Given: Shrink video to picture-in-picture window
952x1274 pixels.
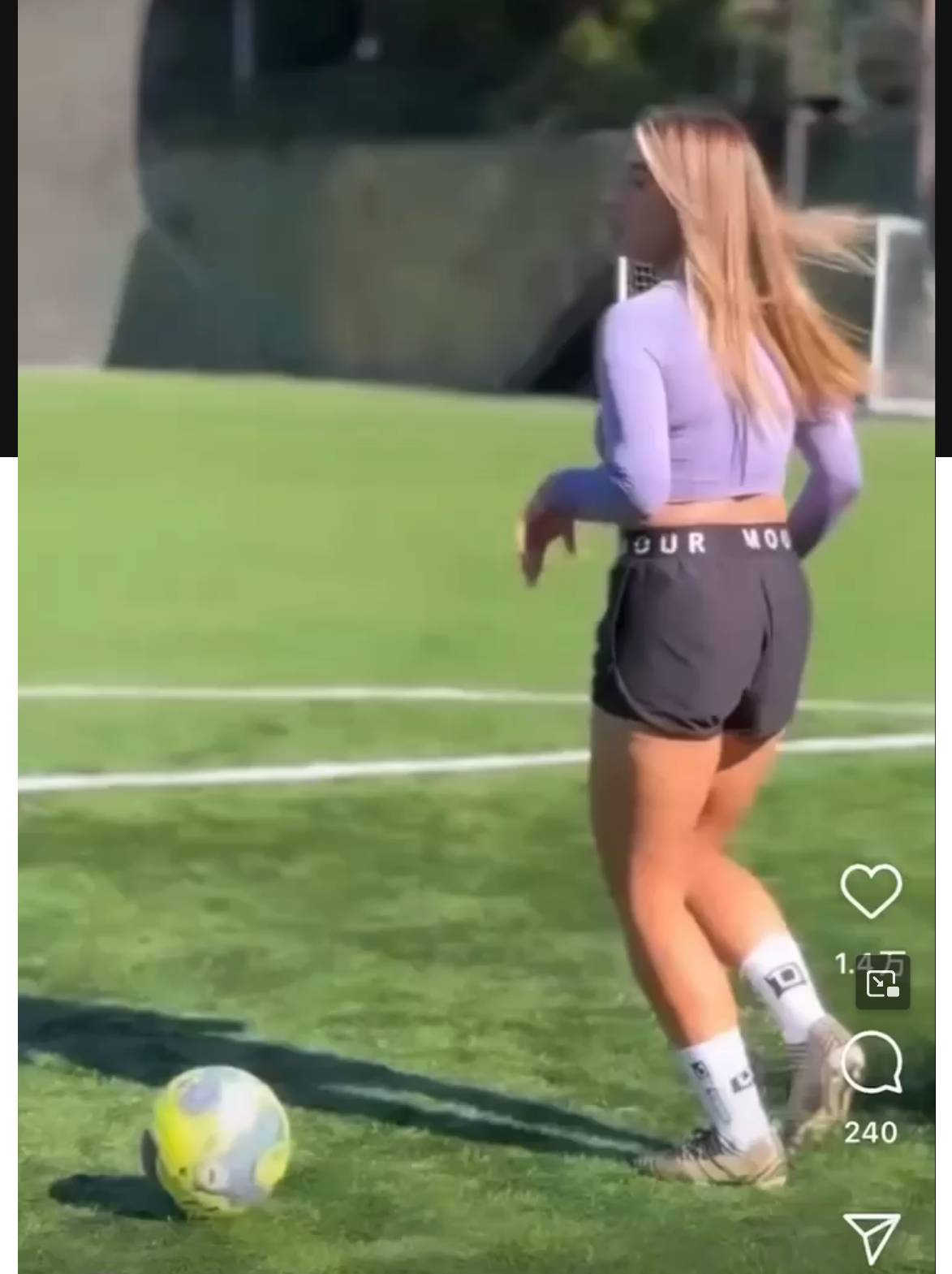Looking at the screenshot, I should (882, 983).
